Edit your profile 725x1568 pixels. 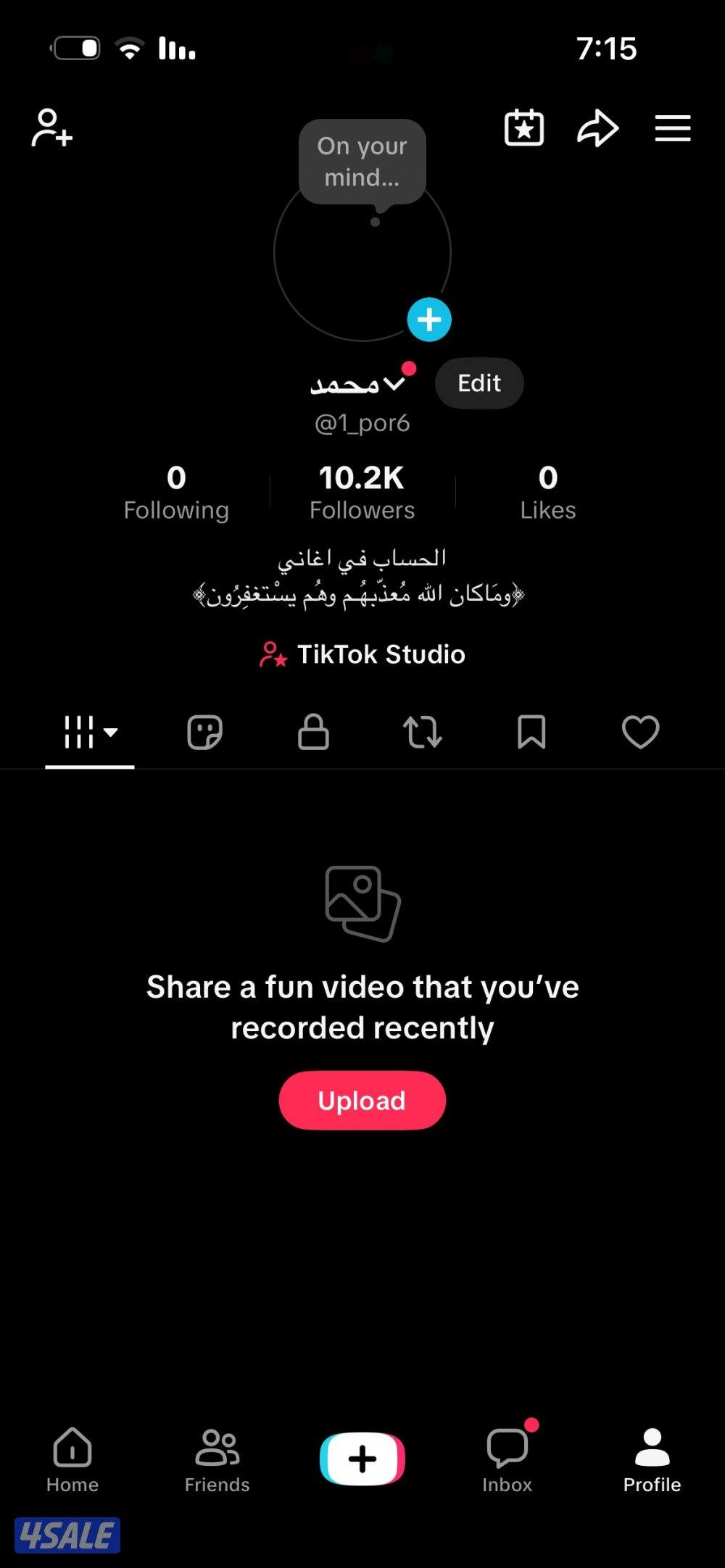478,383
